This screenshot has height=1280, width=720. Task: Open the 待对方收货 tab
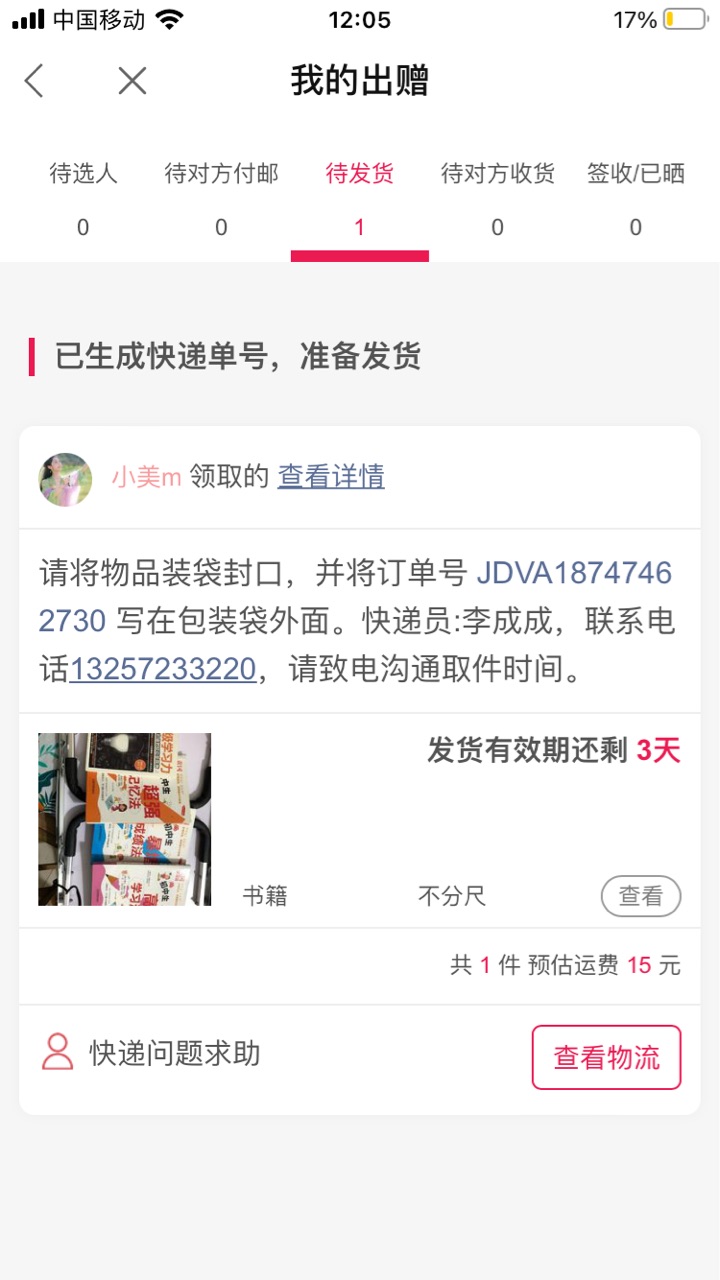click(x=497, y=200)
